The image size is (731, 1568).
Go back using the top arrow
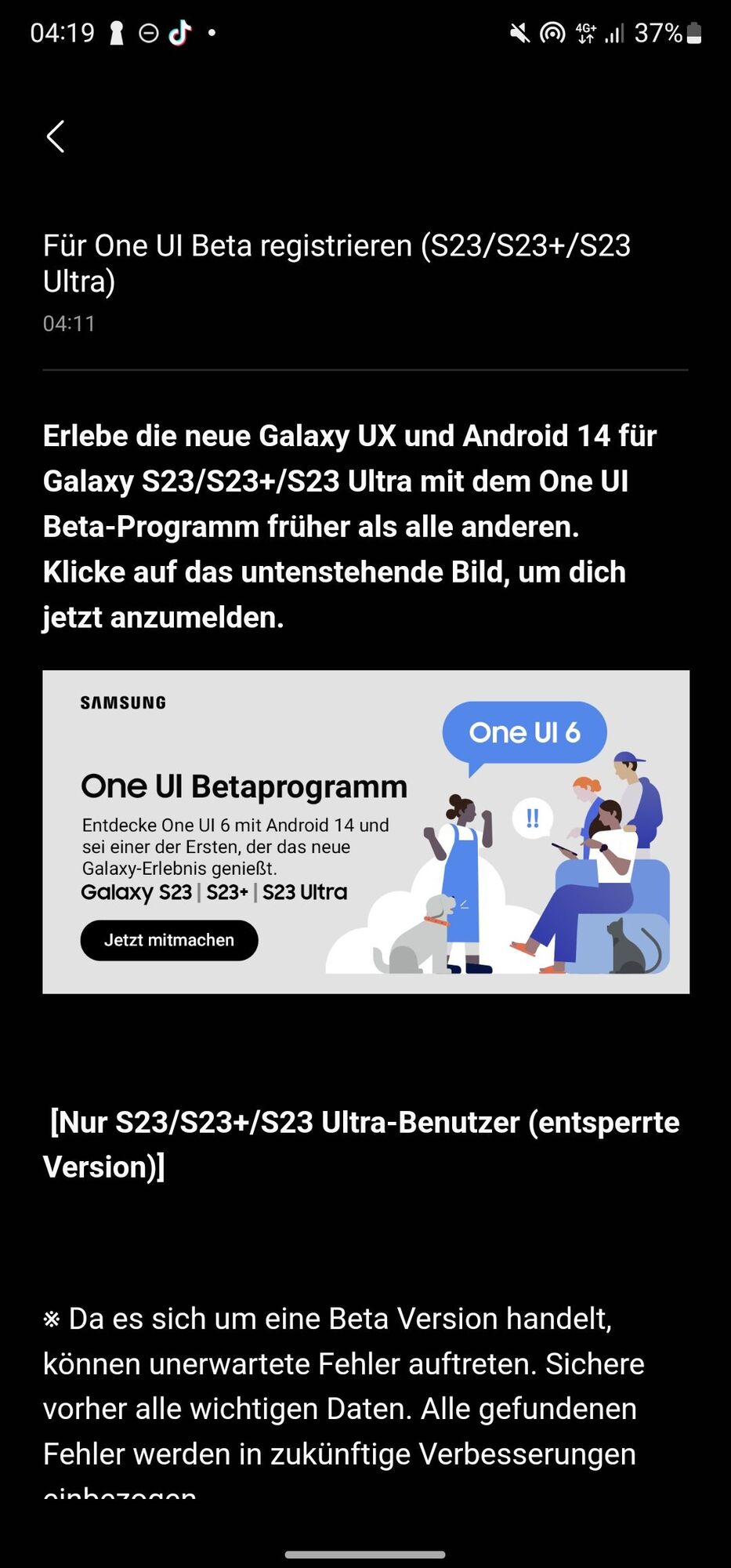coord(55,137)
